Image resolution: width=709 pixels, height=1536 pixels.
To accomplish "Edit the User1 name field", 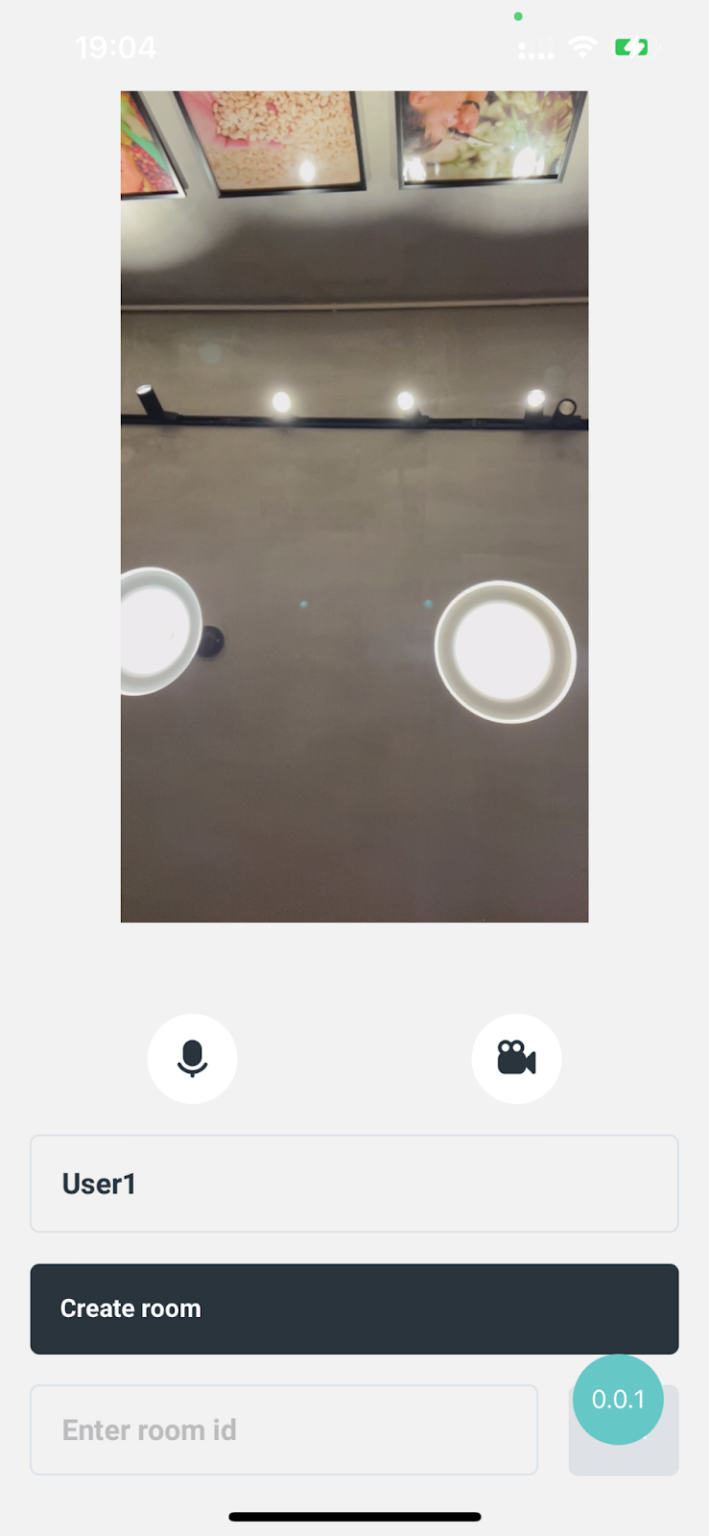I will click(x=354, y=1183).
